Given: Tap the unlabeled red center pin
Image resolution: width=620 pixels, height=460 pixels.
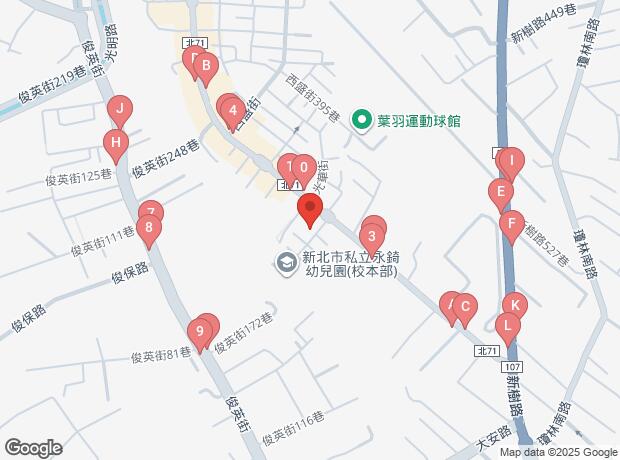Looking at the screenshot, I should [x=310, y=210].
